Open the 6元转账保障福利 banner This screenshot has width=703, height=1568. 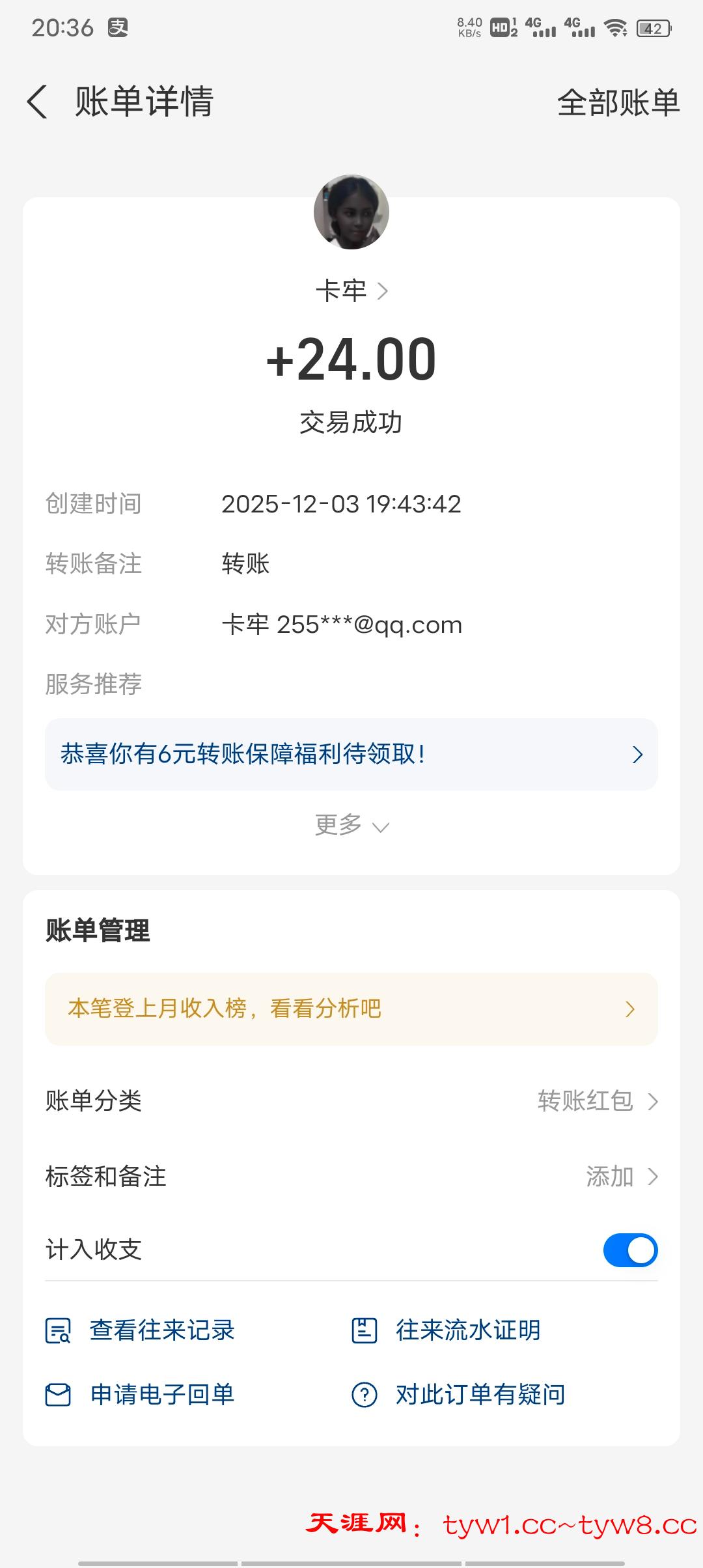[351, 754]
